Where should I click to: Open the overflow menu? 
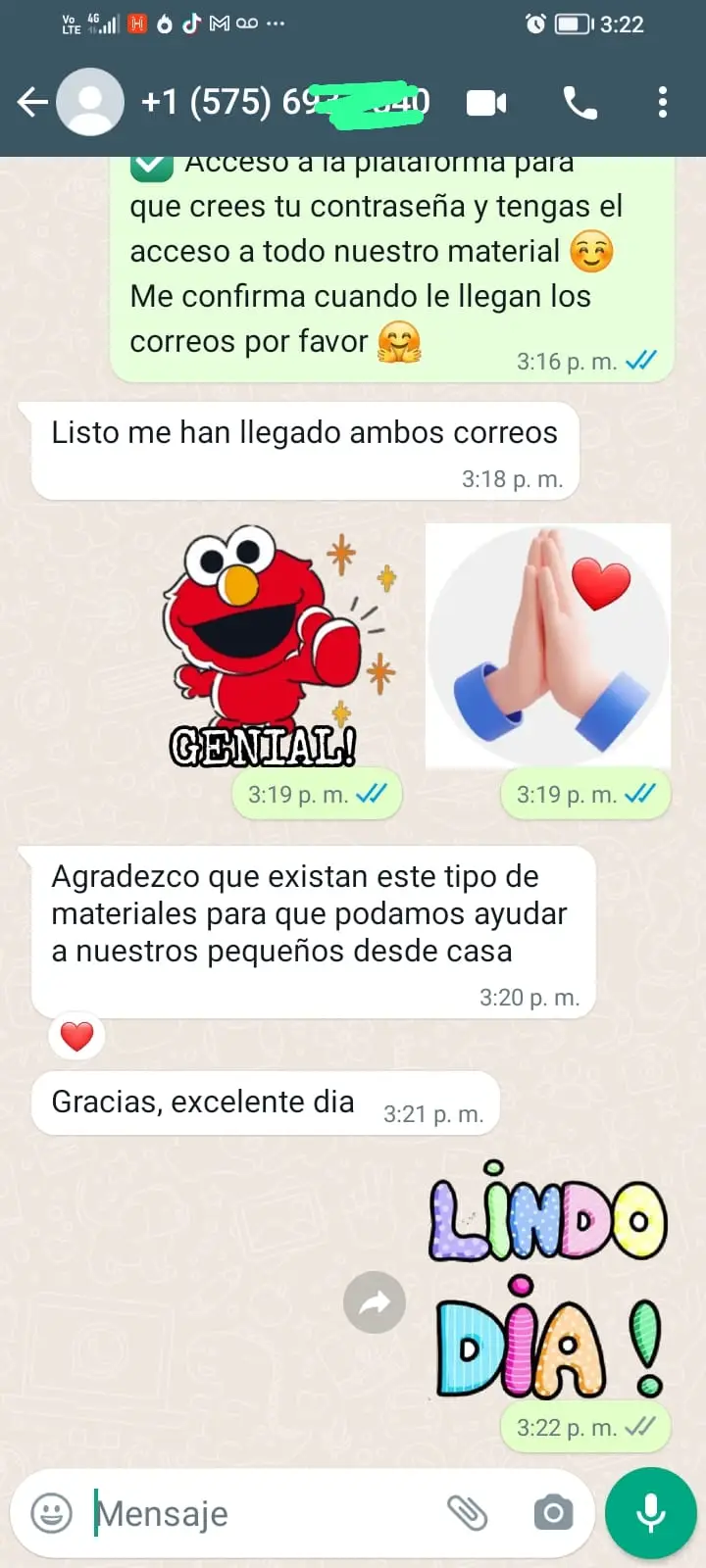(x=663, y=102)
